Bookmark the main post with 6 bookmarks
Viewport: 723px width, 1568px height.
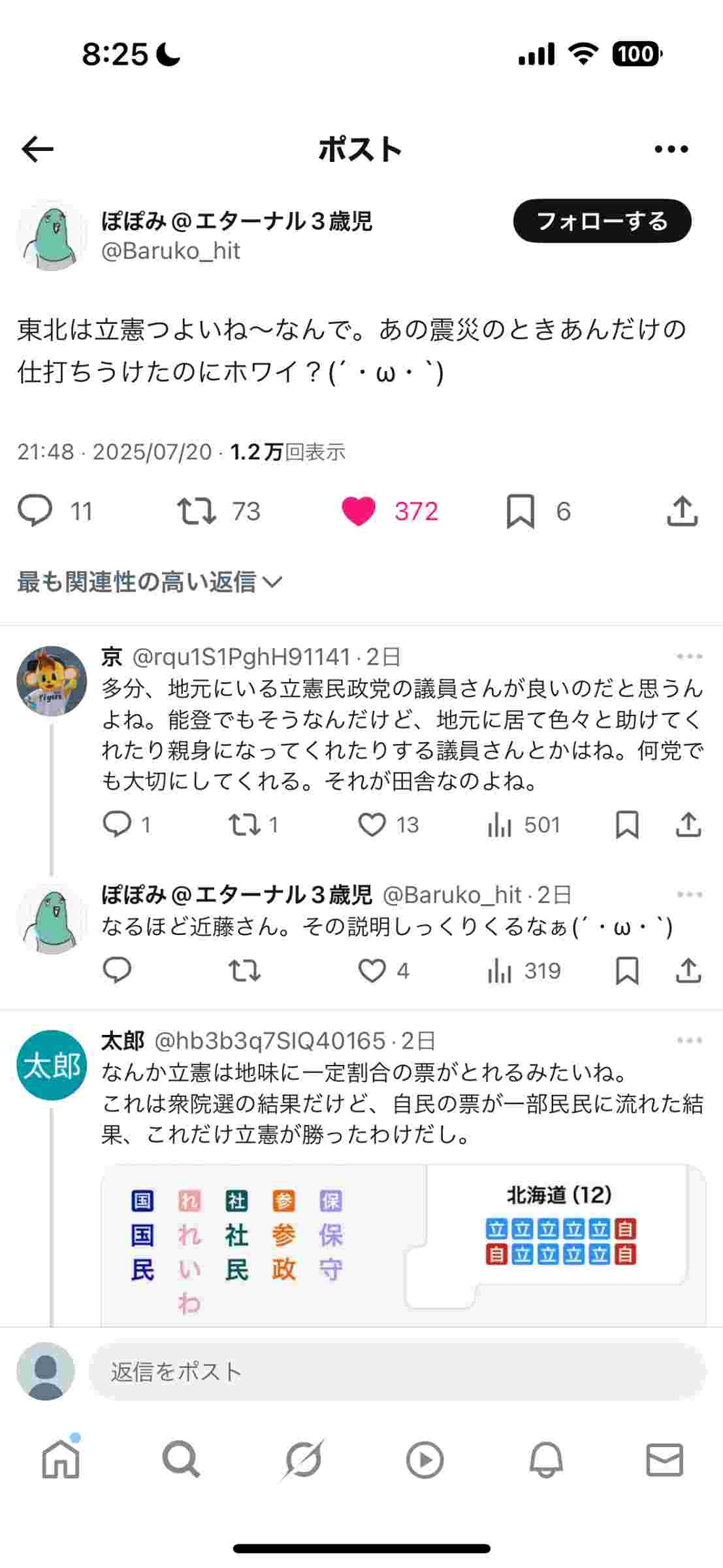(x=521, y=511)
